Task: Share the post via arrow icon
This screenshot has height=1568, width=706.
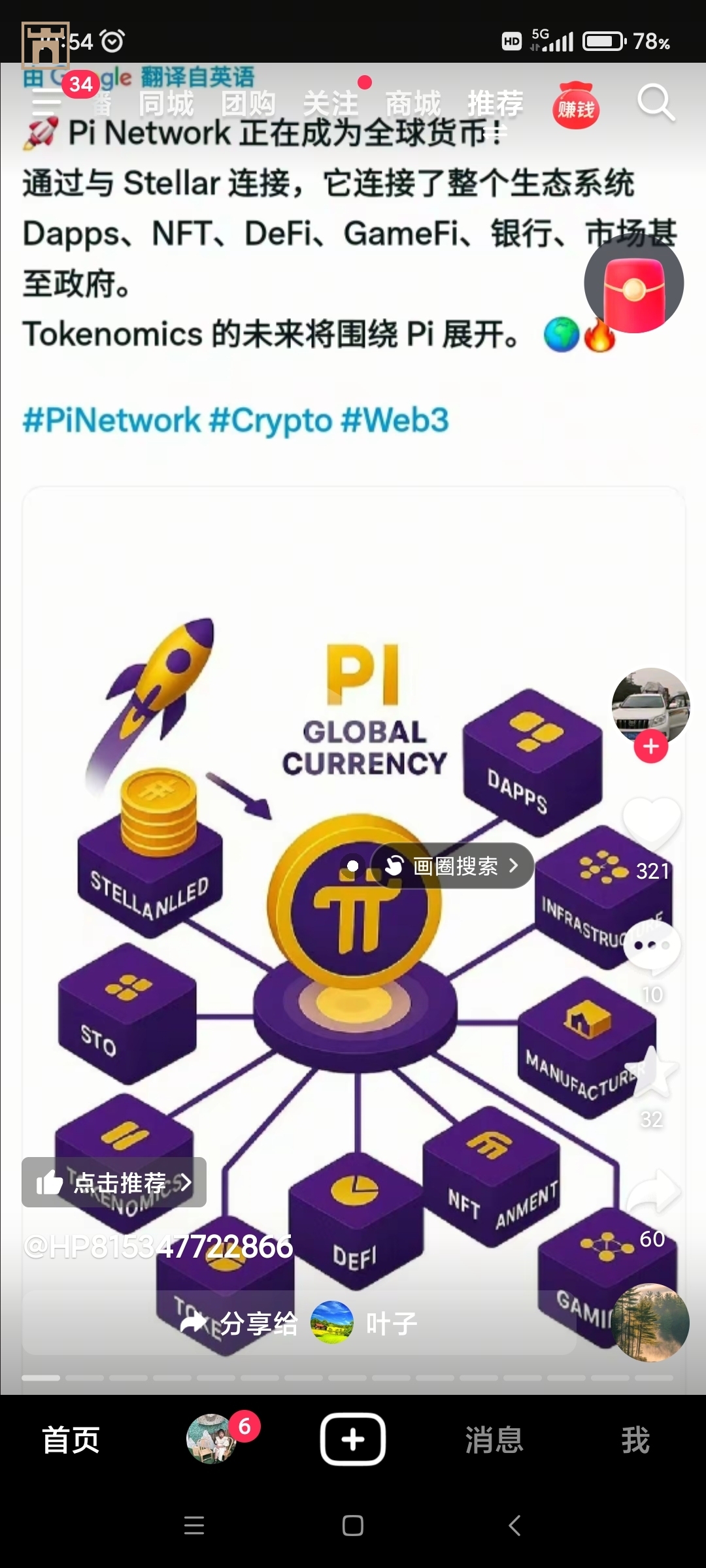Action: tap(653, 1193)
